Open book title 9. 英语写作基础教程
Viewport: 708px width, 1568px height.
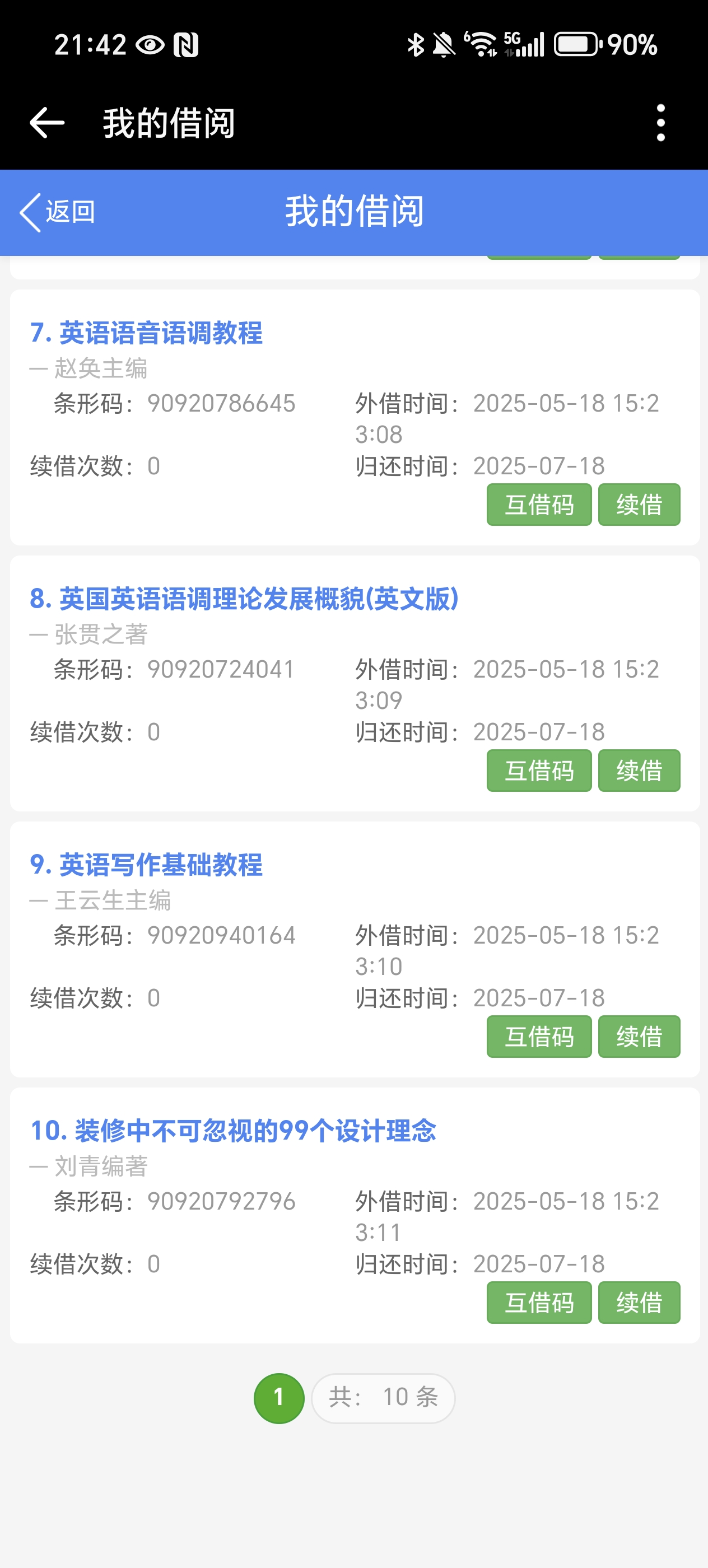click(146, 865)
